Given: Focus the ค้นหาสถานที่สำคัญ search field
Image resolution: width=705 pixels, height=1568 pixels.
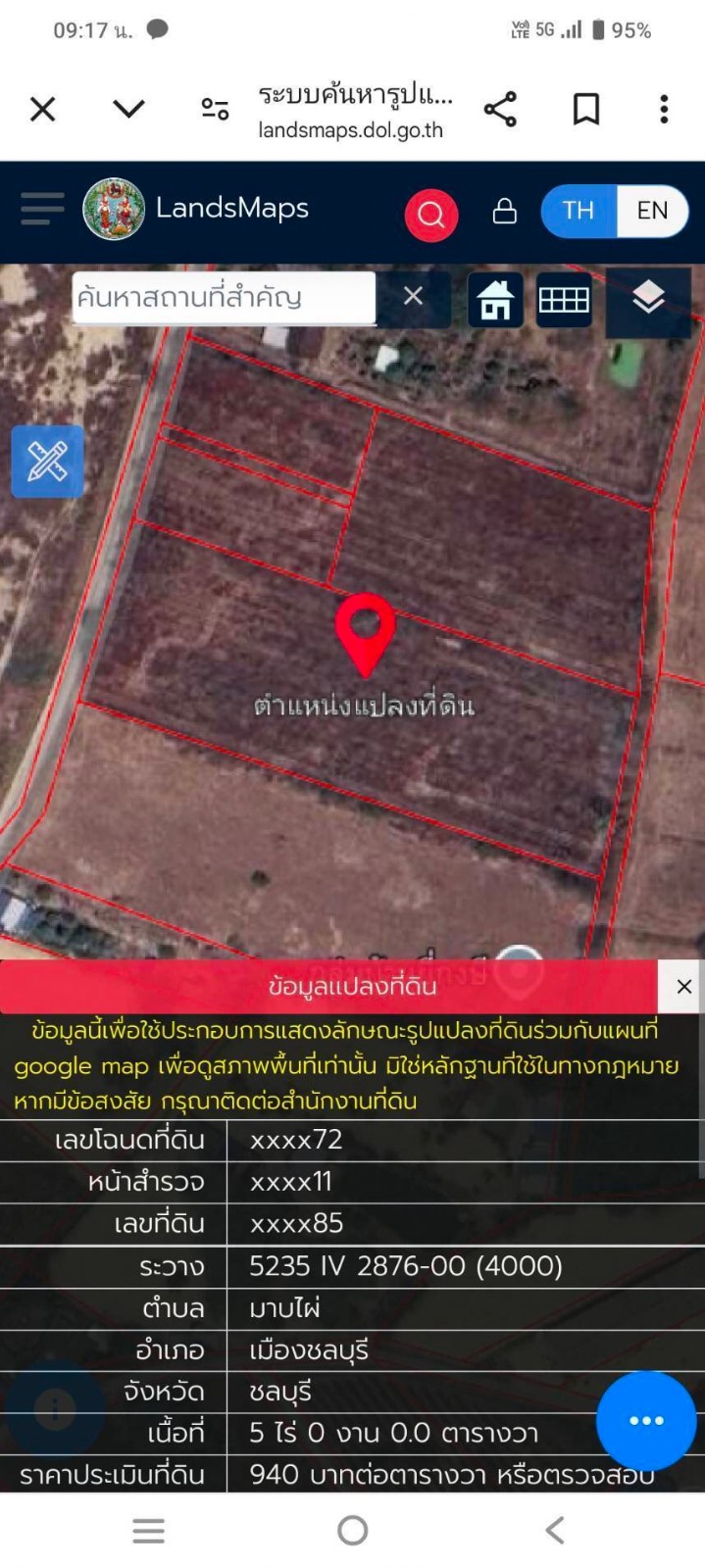Looking at the screenshot, I should 224,297.
